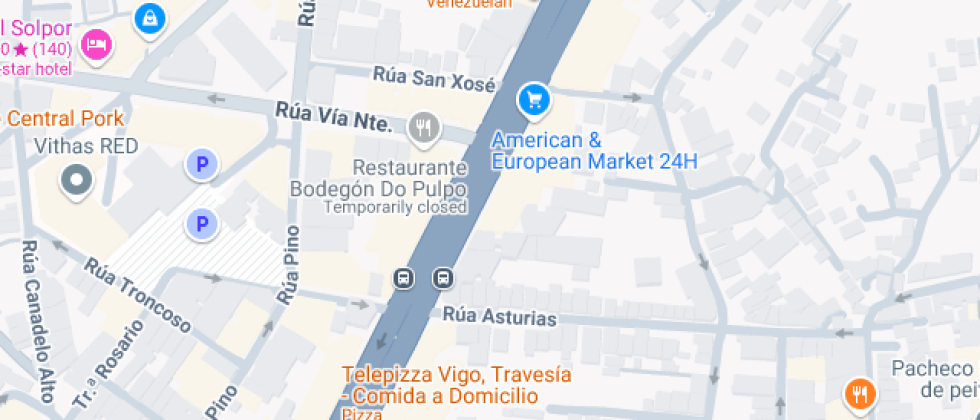Viewport: 980px width, 420px height.
Task: Tap the Vithas RED location pin
Action: point(77,181)
